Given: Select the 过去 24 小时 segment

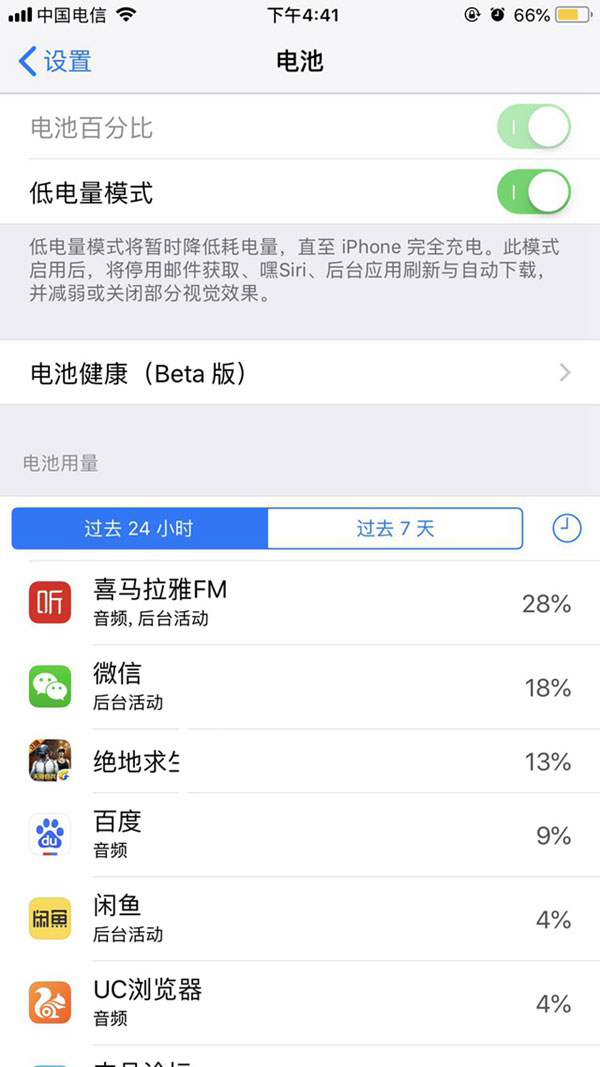Looking at the screenshot, I should pos(139,528).
